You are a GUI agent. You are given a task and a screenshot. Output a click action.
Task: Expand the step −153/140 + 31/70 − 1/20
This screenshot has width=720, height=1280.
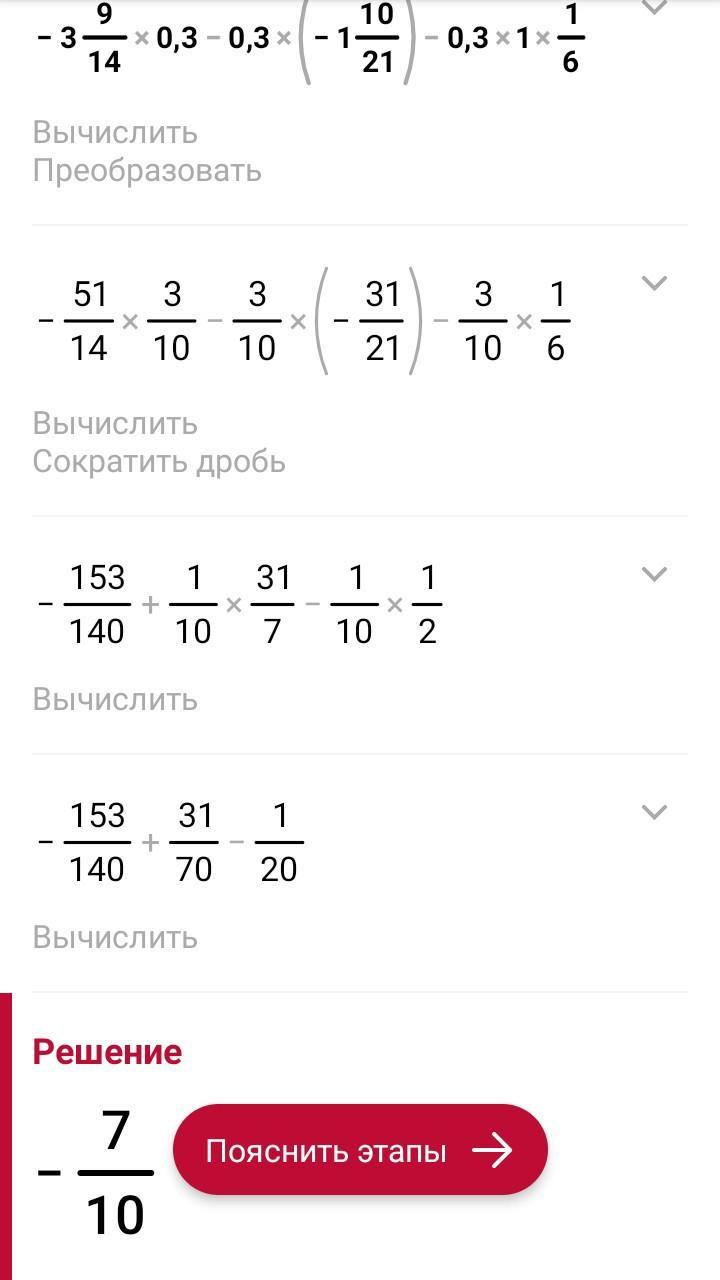(653, 812)
